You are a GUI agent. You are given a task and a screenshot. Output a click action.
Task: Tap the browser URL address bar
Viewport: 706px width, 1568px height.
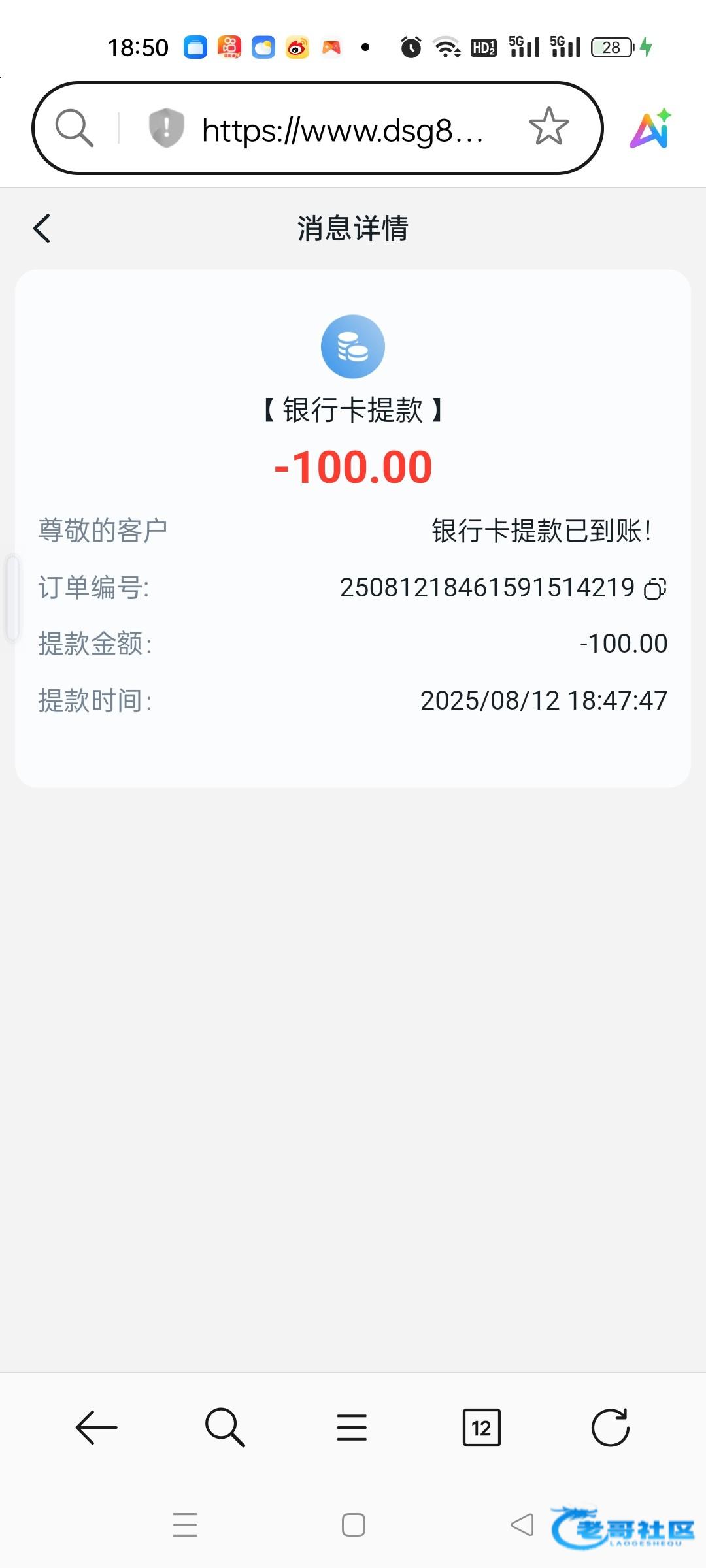pyautogui.click(x=343, y=130)
